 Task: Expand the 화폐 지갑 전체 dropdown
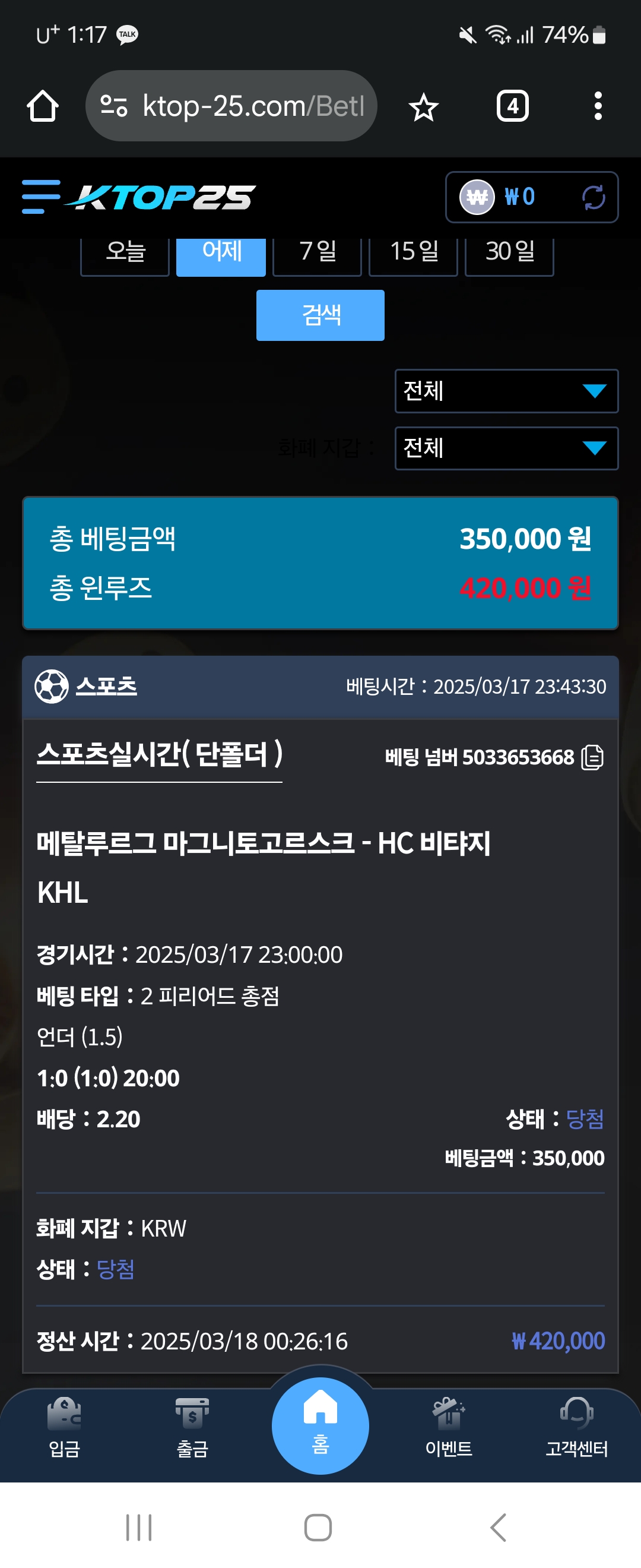click(x=506, y=448)
